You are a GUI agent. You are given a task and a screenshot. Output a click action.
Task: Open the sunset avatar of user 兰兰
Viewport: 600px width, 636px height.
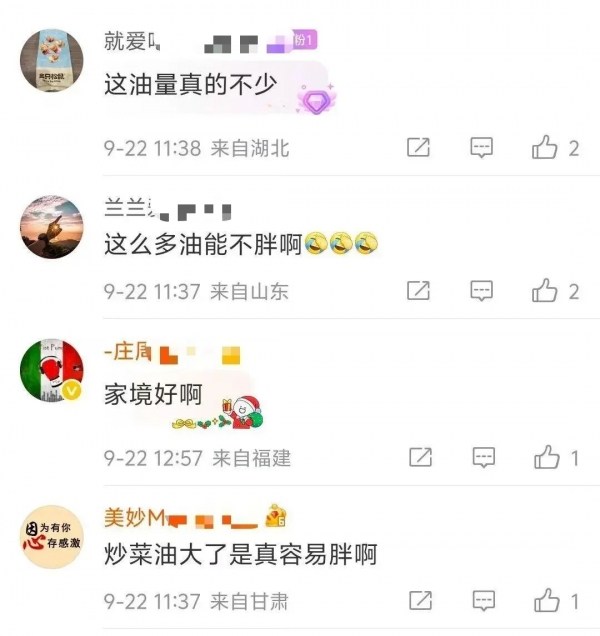click(x=52, y=226)
